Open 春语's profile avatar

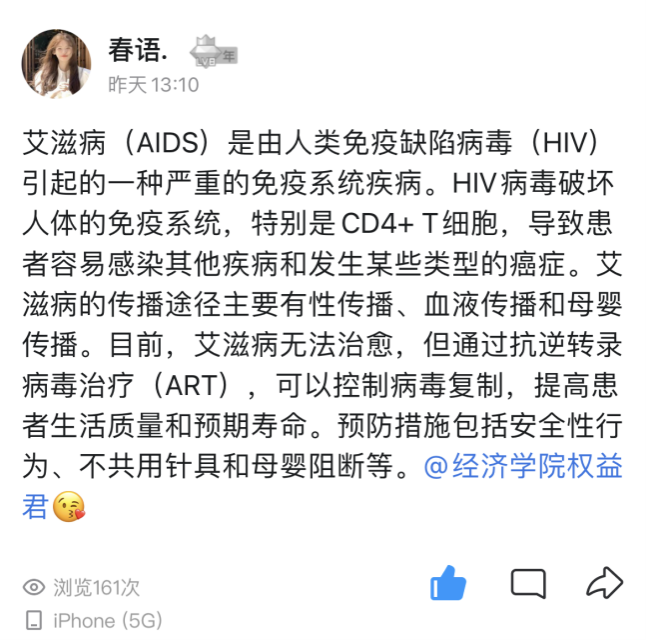56,63
